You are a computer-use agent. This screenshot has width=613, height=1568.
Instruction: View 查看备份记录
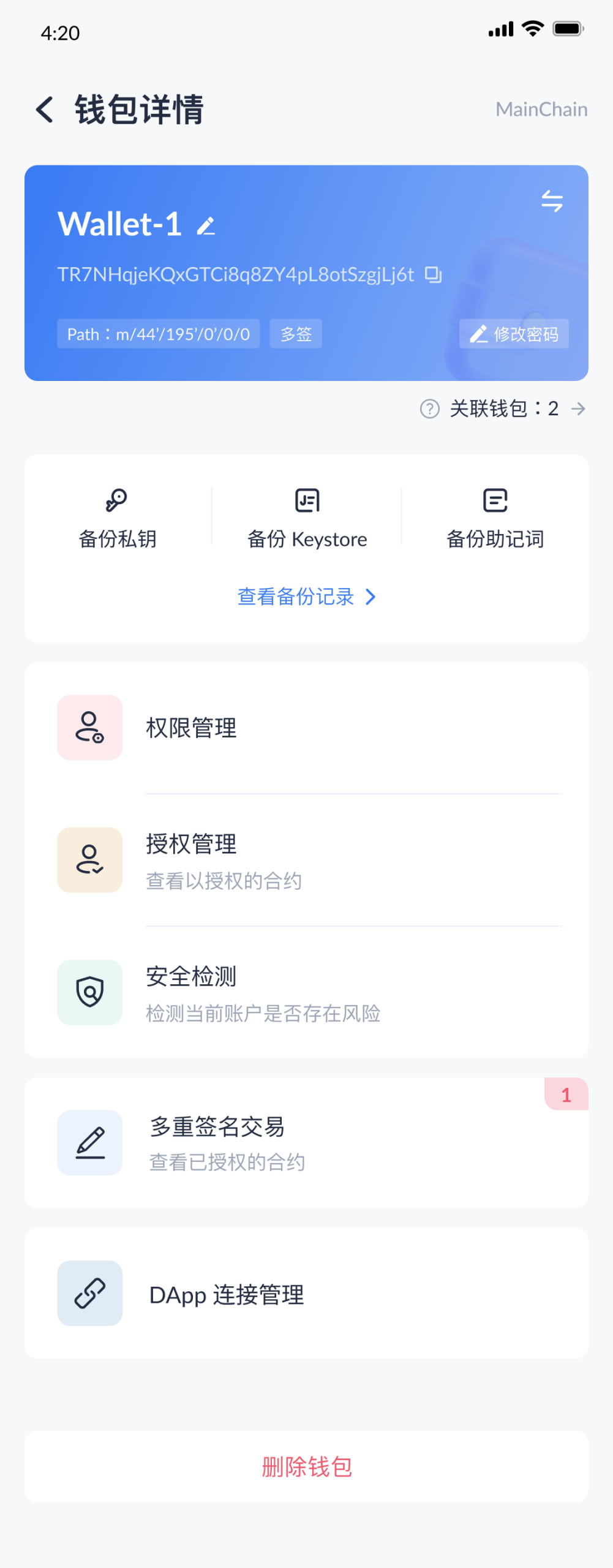click(306, 597)
